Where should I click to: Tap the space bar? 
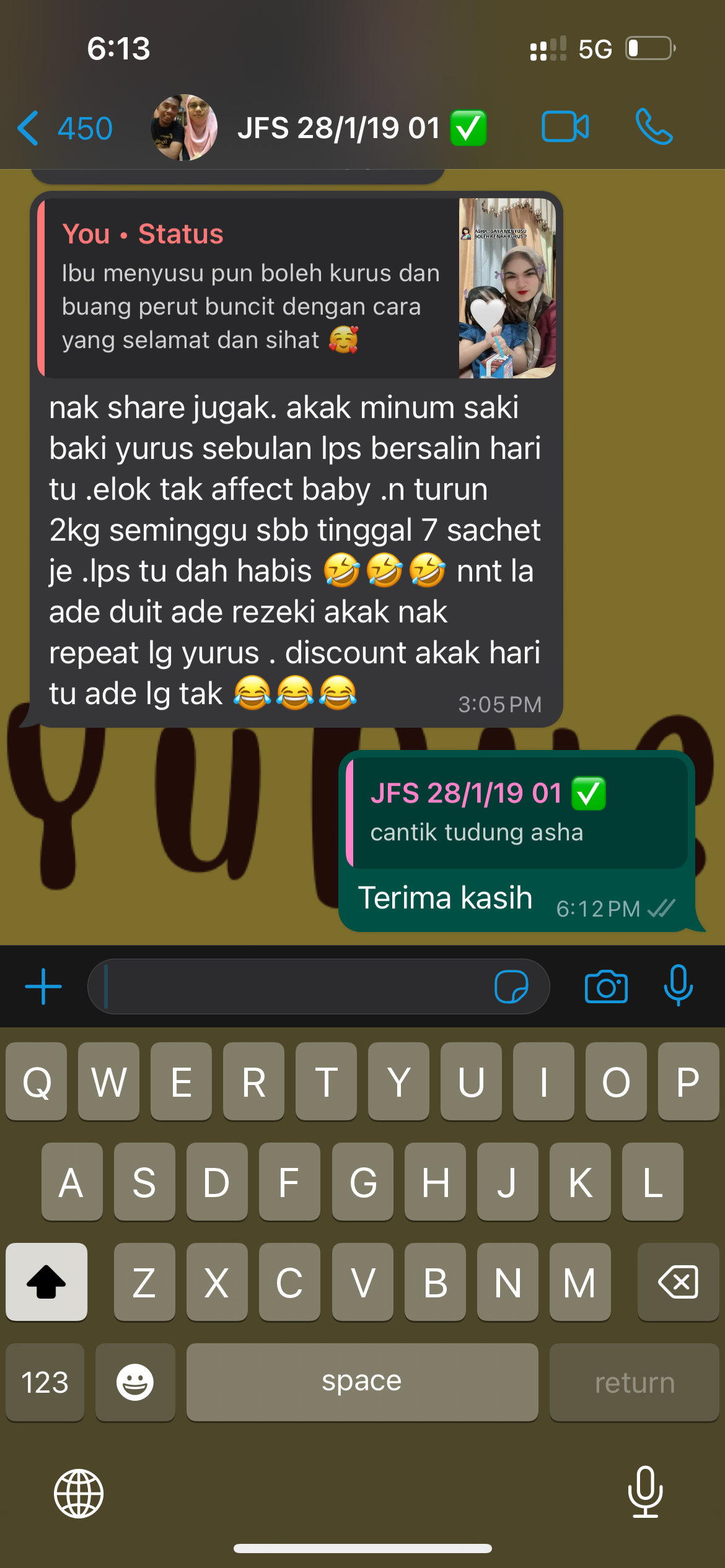pos(362,1382)
